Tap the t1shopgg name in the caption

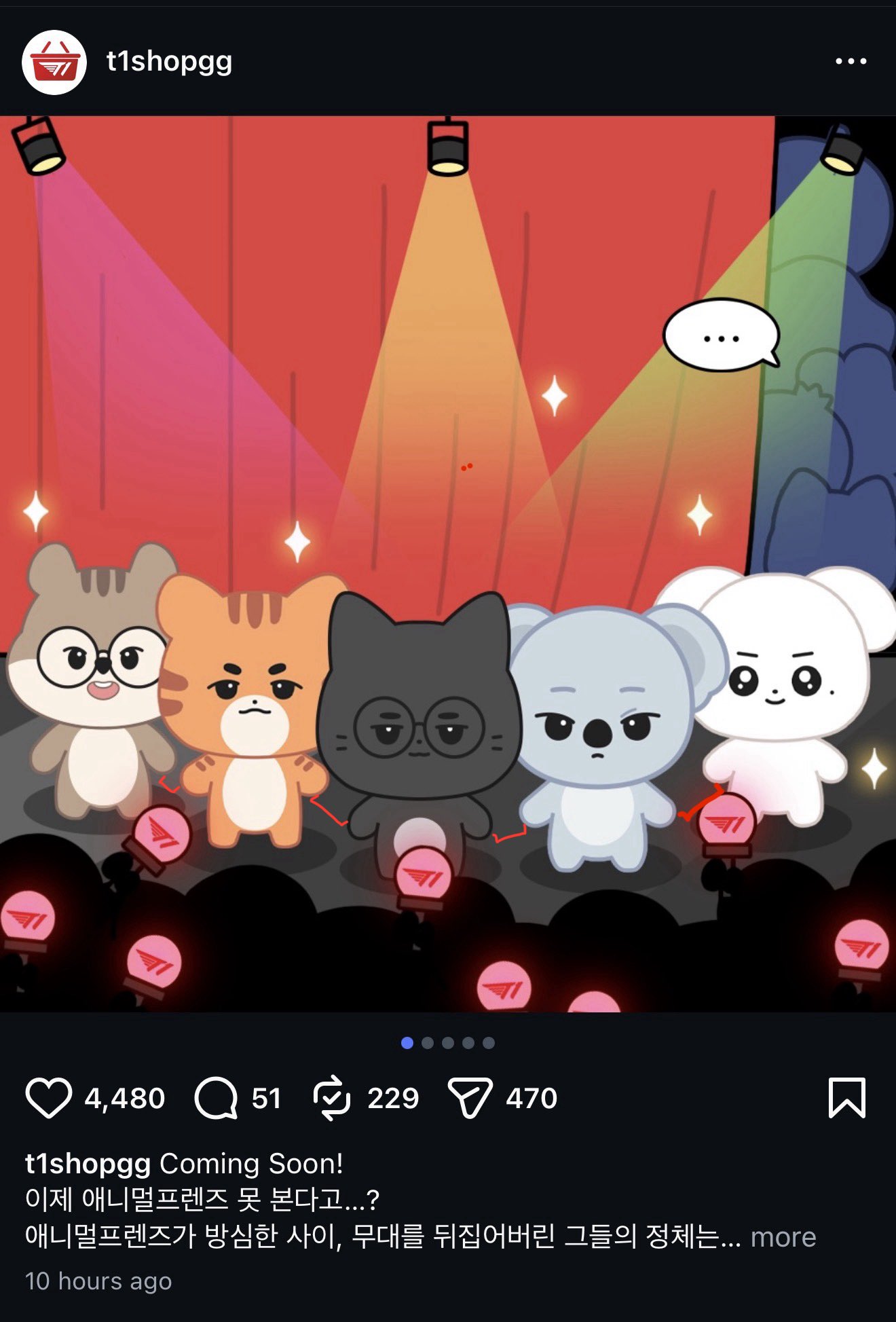[88, 1164]
